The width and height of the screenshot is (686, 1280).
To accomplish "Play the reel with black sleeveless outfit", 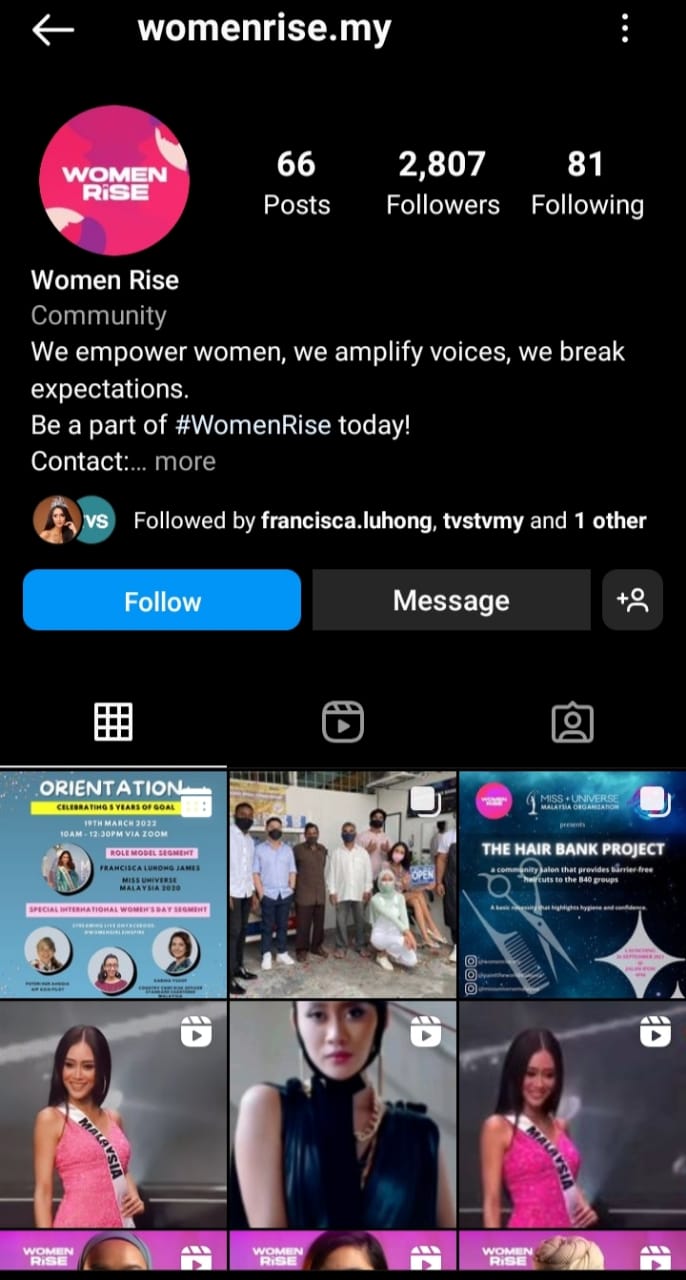I will point(342,1114).
